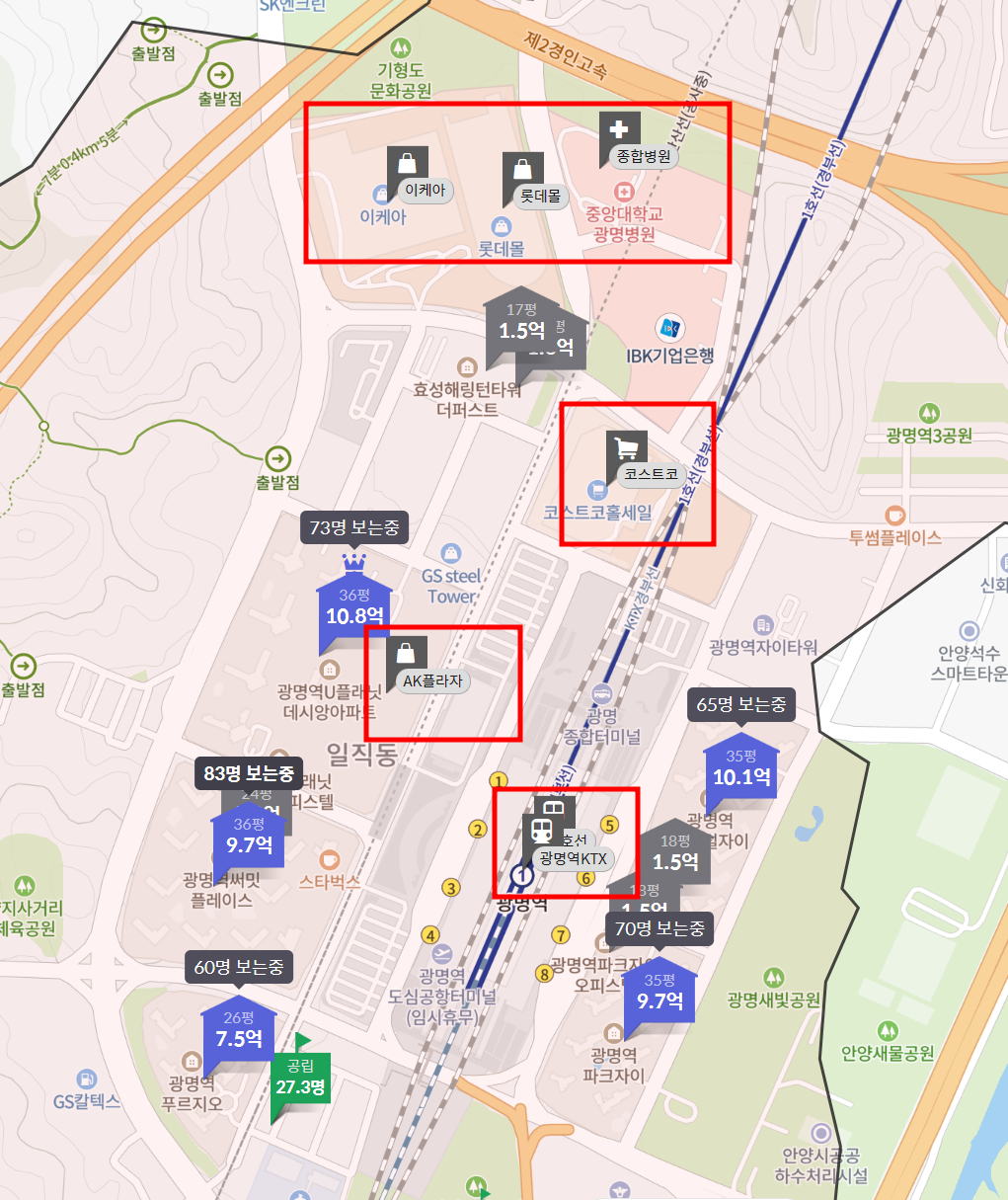The image size is (1008, 1200).
Task: Select the 17평 1.5억 gray marker
Action: coord(521,323)
